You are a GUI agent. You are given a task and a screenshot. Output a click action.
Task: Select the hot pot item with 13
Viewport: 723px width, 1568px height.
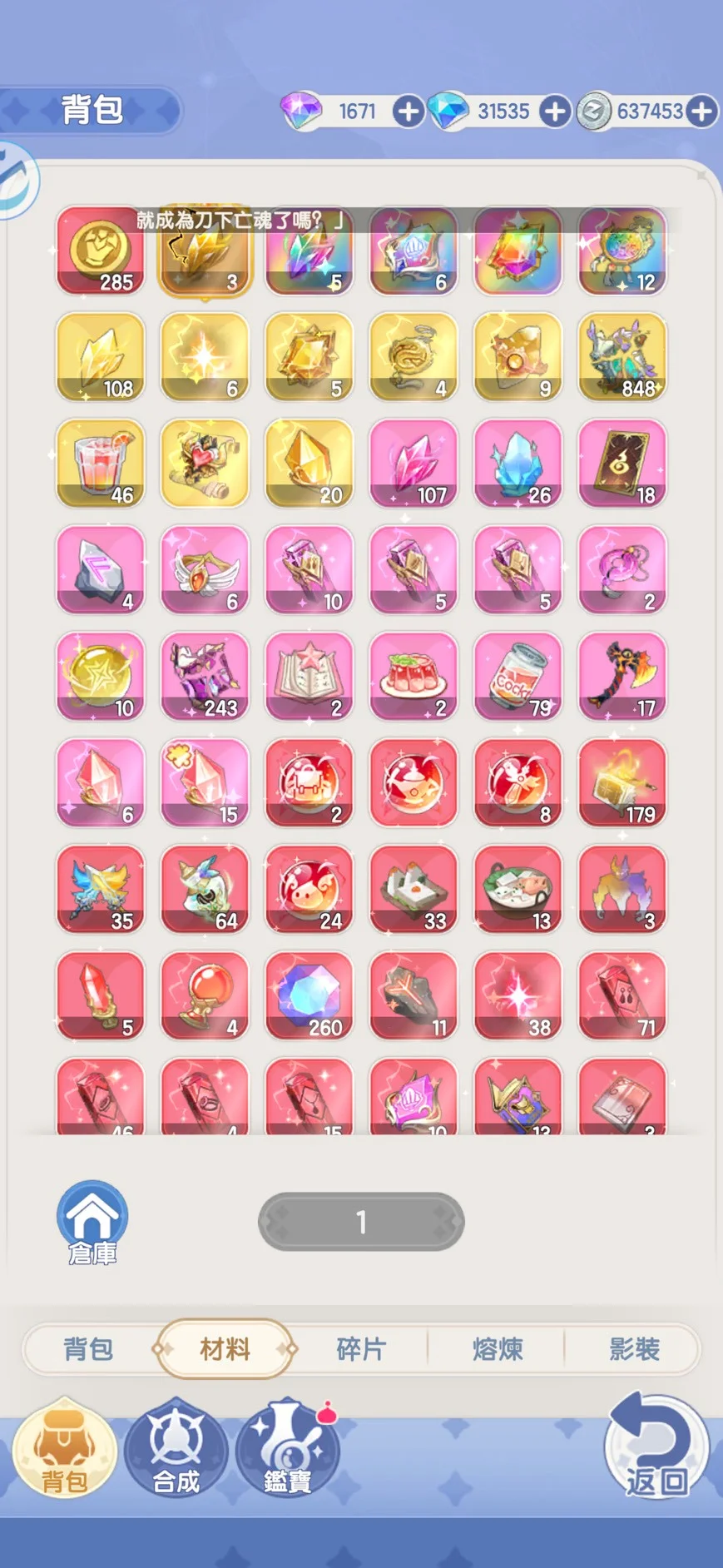pyautogui.click(x=517, y=890)
